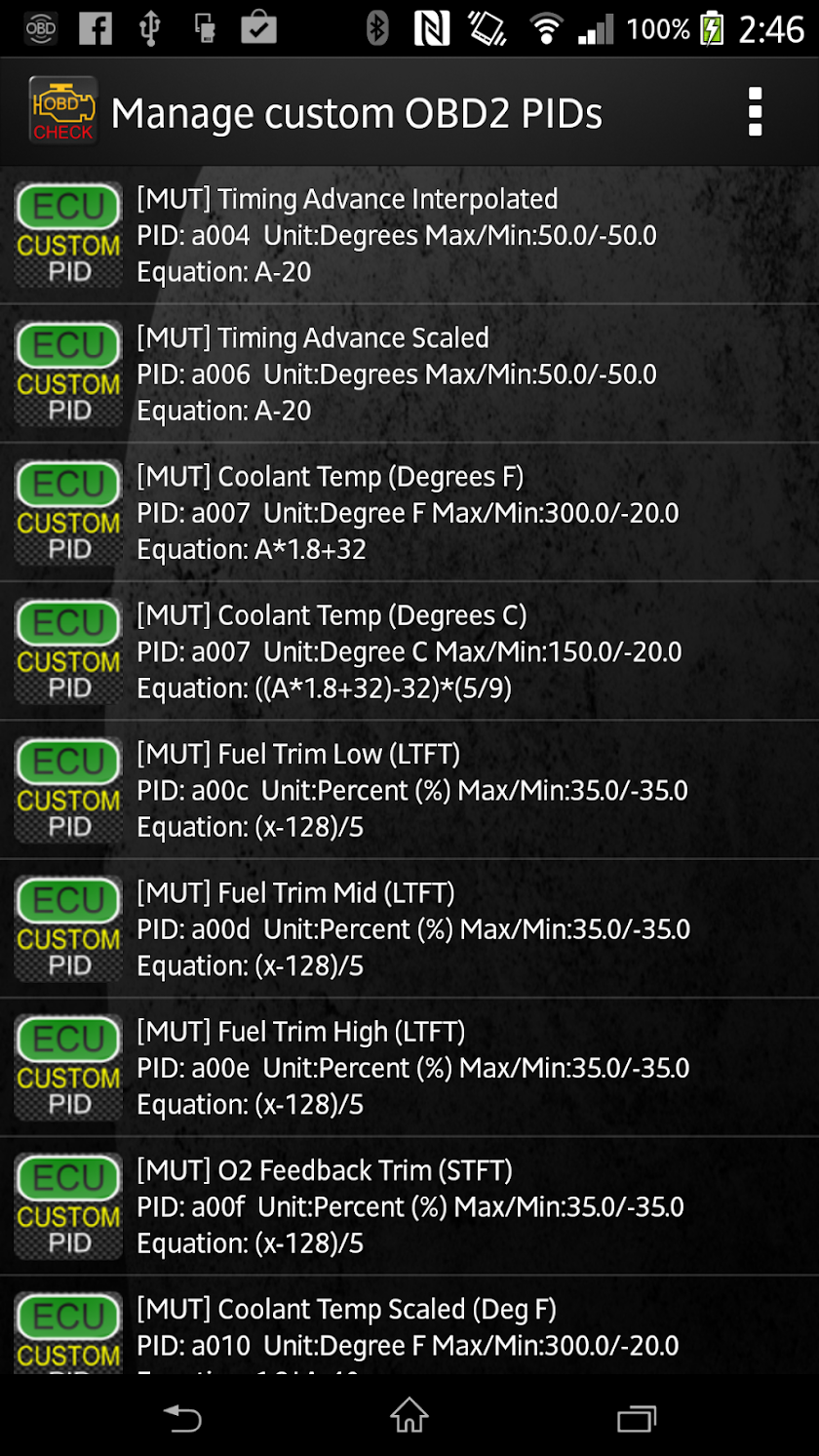Go to the home screen
Screen dimensions: 819x1456
[409, 1415]
